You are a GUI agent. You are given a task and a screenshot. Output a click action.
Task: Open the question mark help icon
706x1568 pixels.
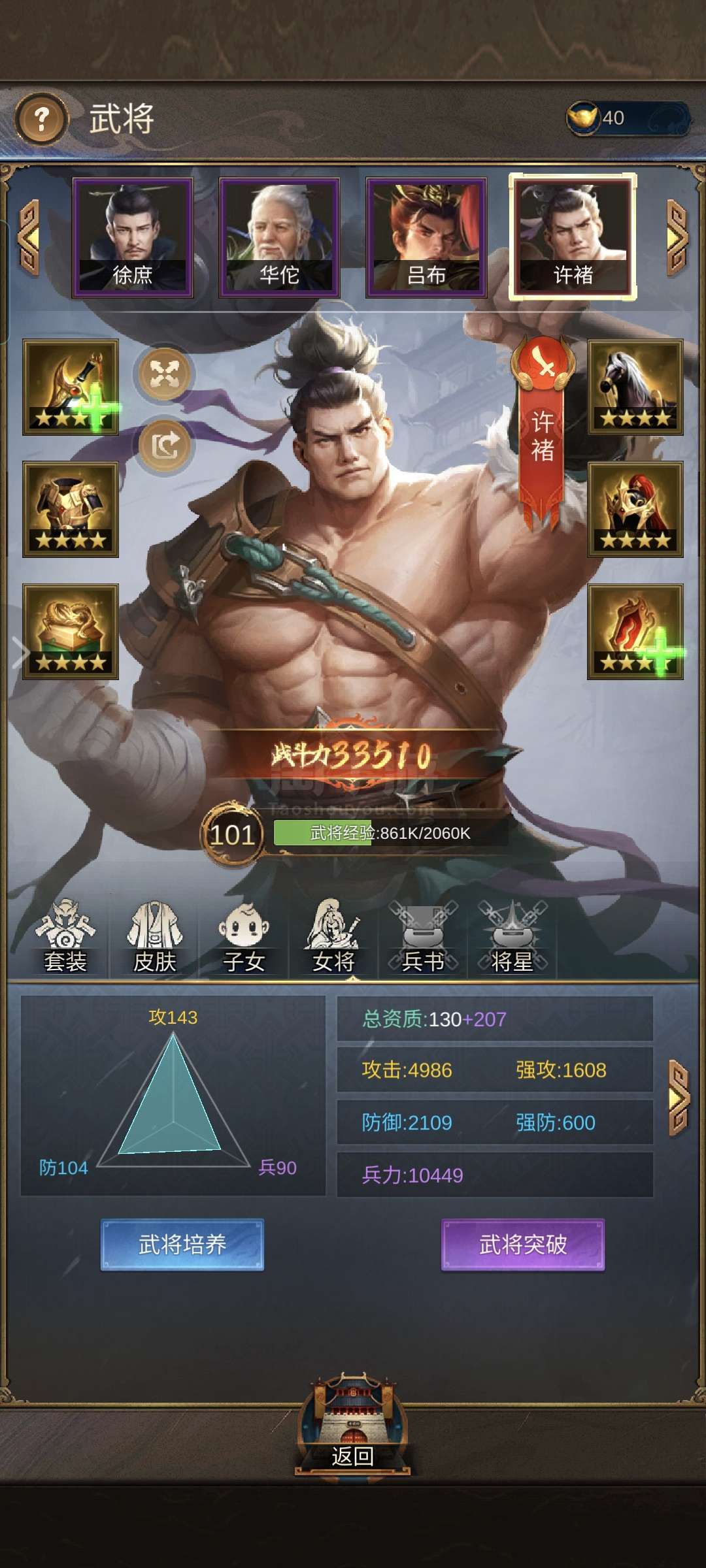tap(41, 119)
